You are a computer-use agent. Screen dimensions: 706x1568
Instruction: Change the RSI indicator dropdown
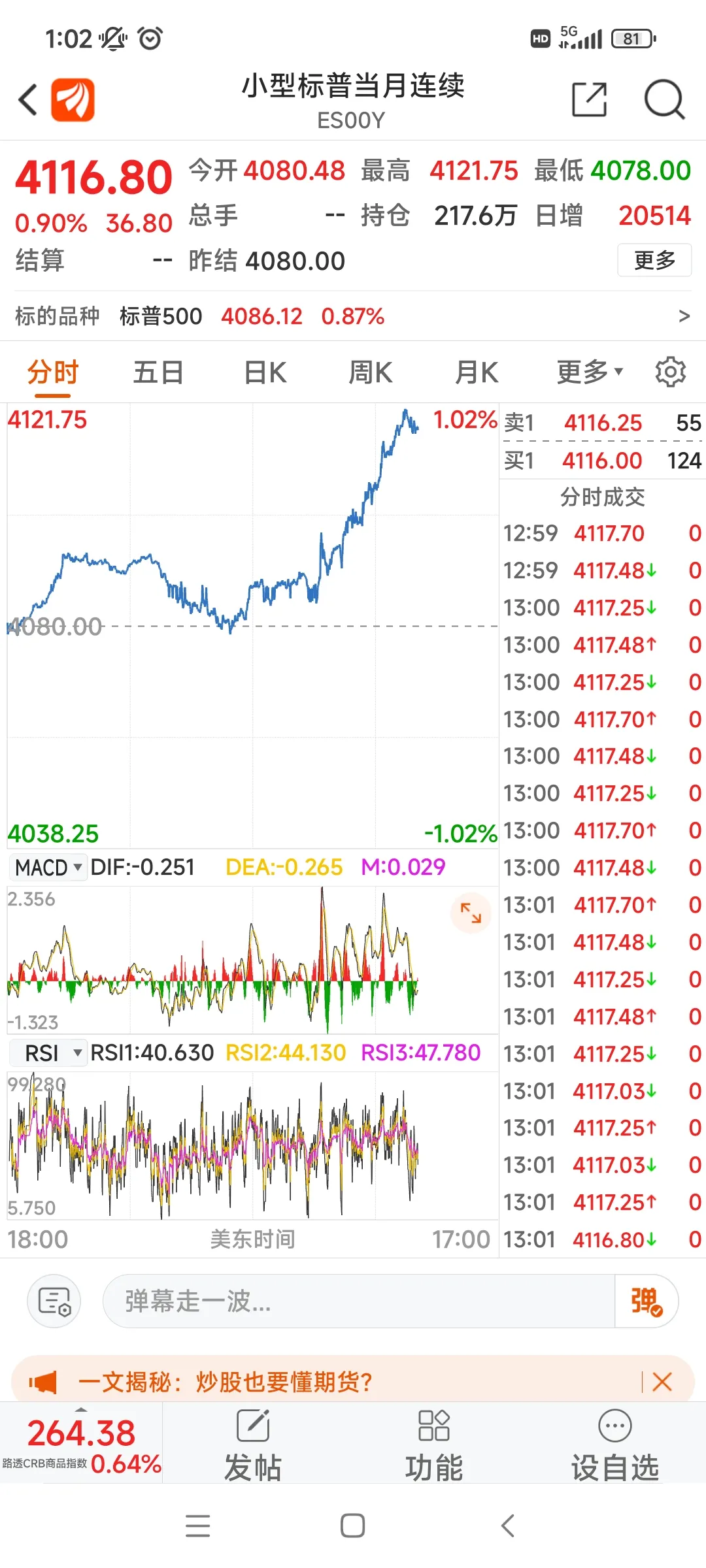click(x=48, y=1053)
